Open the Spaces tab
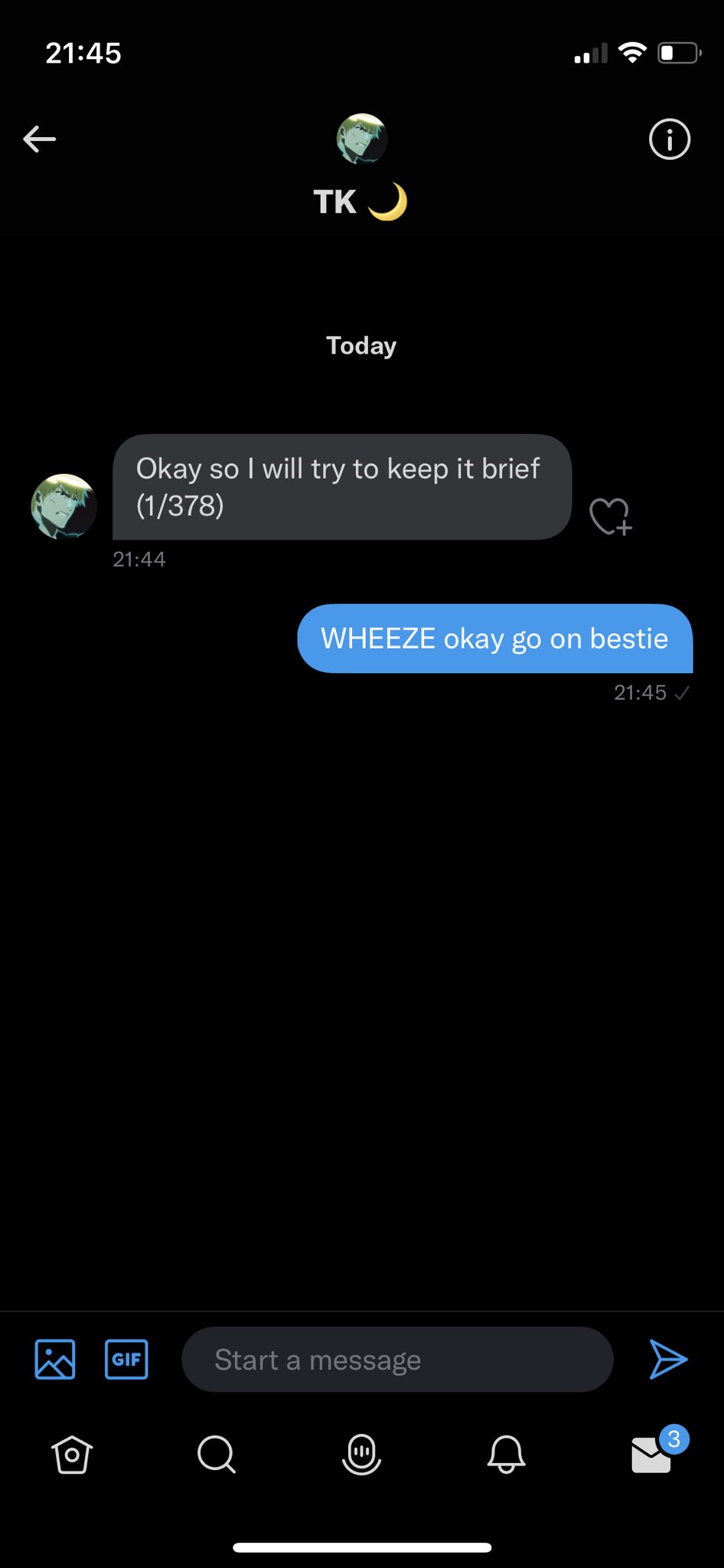This screenshot has width=724, height=1568. click(x=361, y=1454)
